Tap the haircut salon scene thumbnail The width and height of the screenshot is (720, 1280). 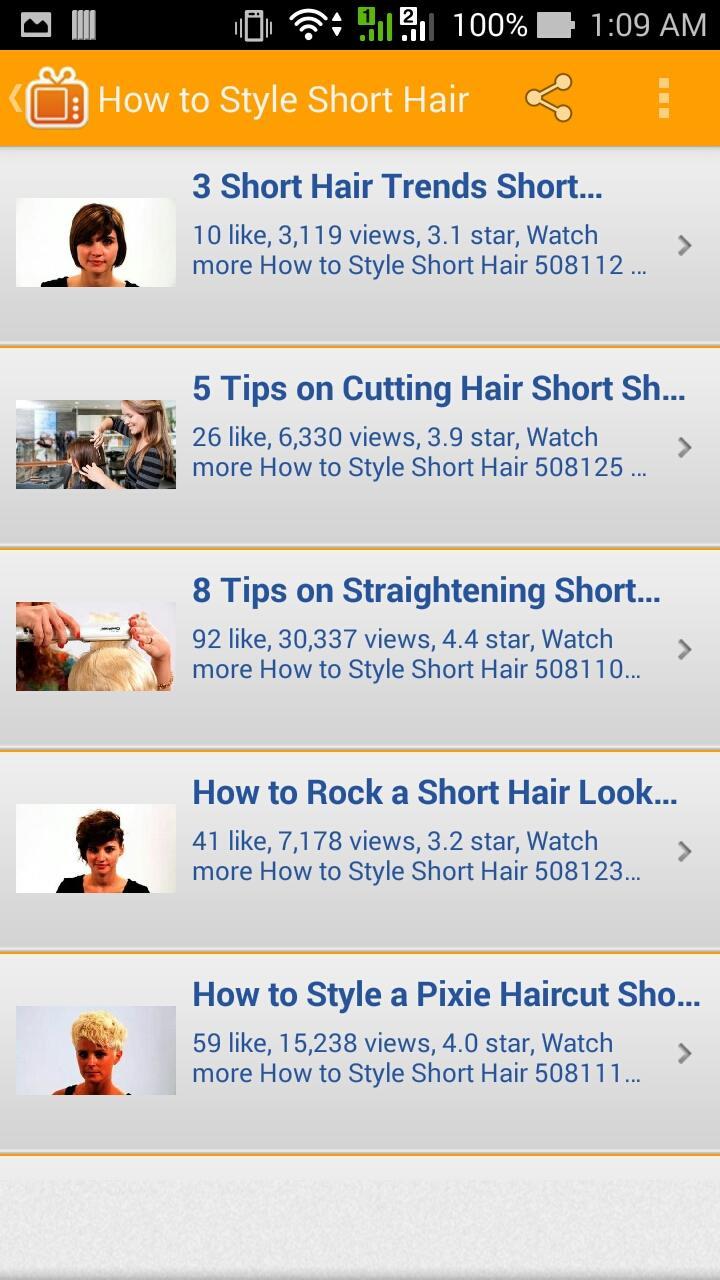95,445
